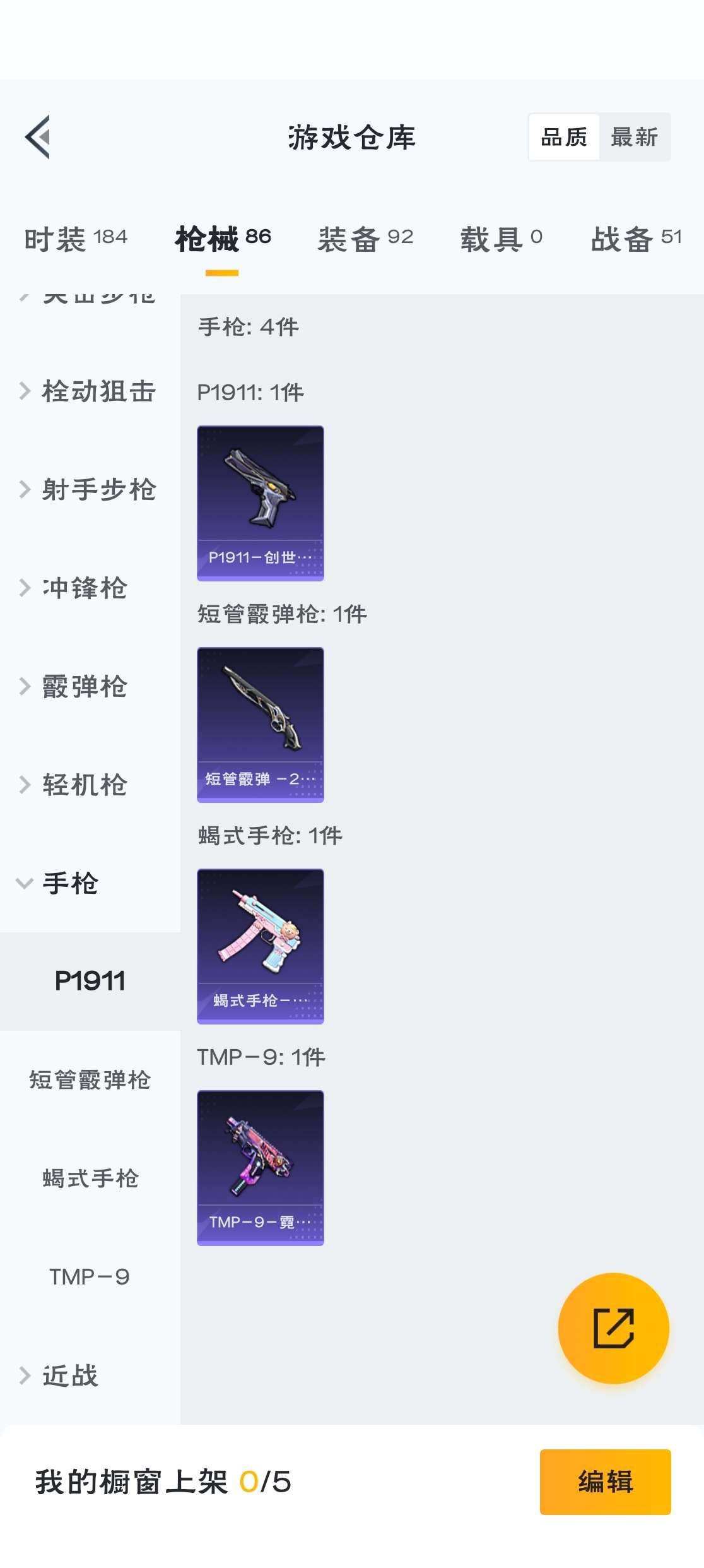The image size is (704, 1568).
Task: Open the P1911-创世 weapon card
Action: (x=261, y=503)
